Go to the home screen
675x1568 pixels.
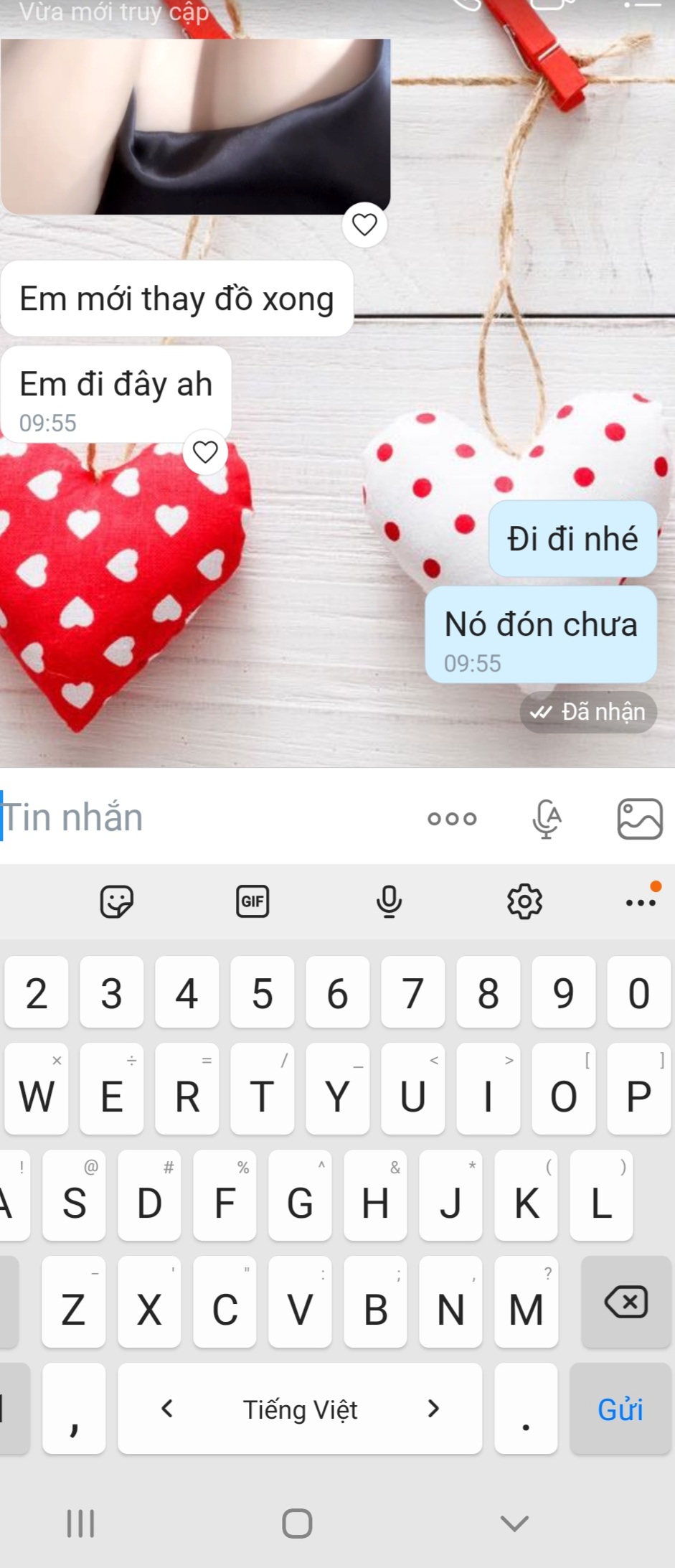[297, 1523]
